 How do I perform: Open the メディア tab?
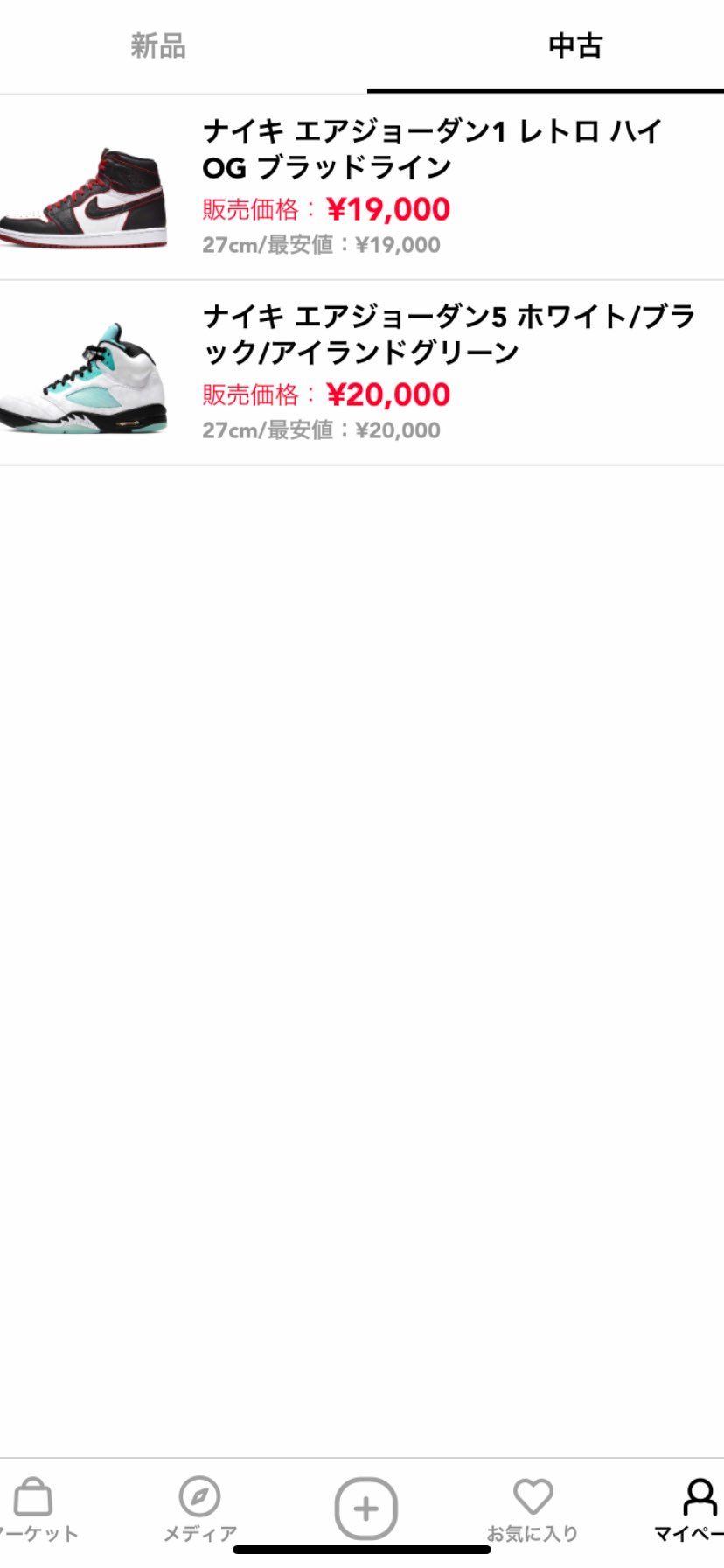(199, 1510)
